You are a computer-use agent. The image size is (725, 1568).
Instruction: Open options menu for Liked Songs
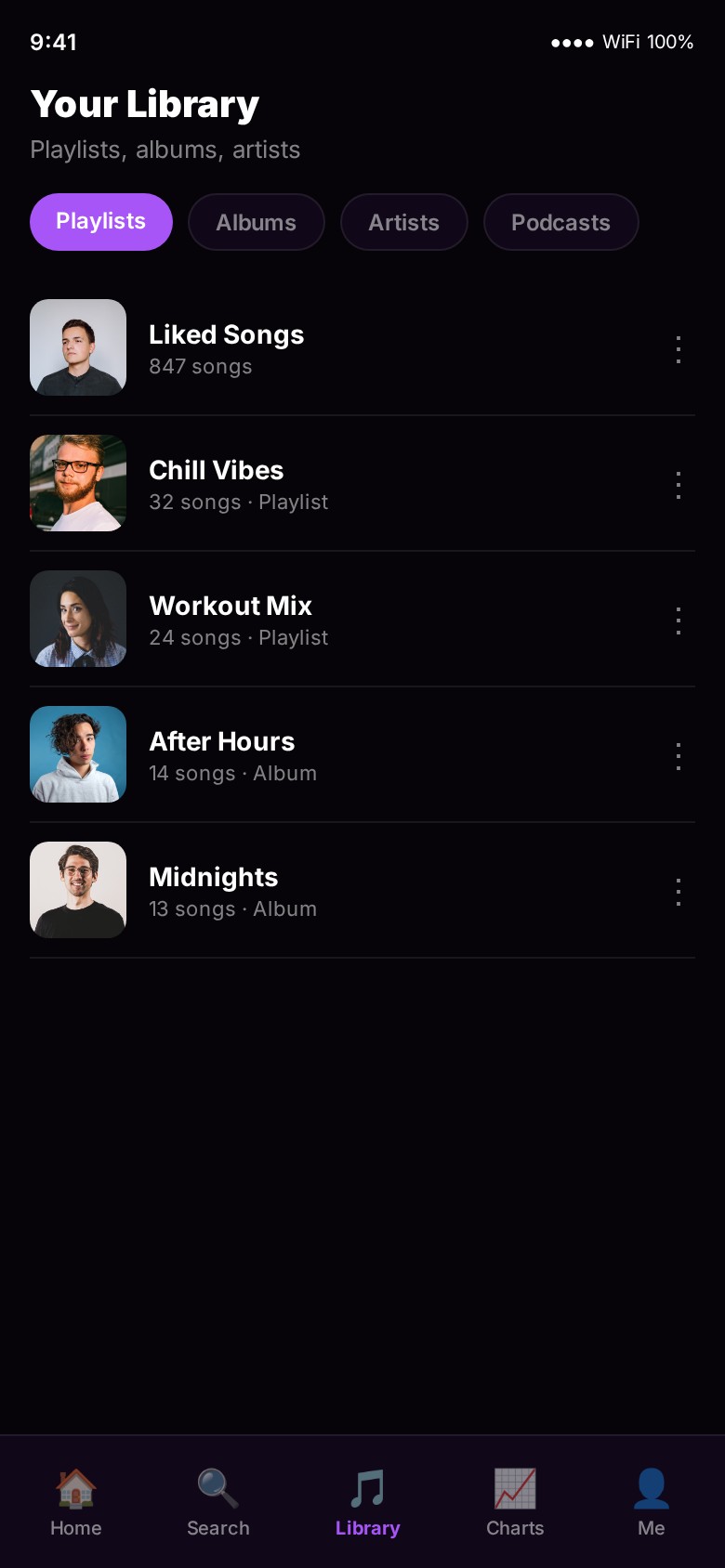point(678,350)
